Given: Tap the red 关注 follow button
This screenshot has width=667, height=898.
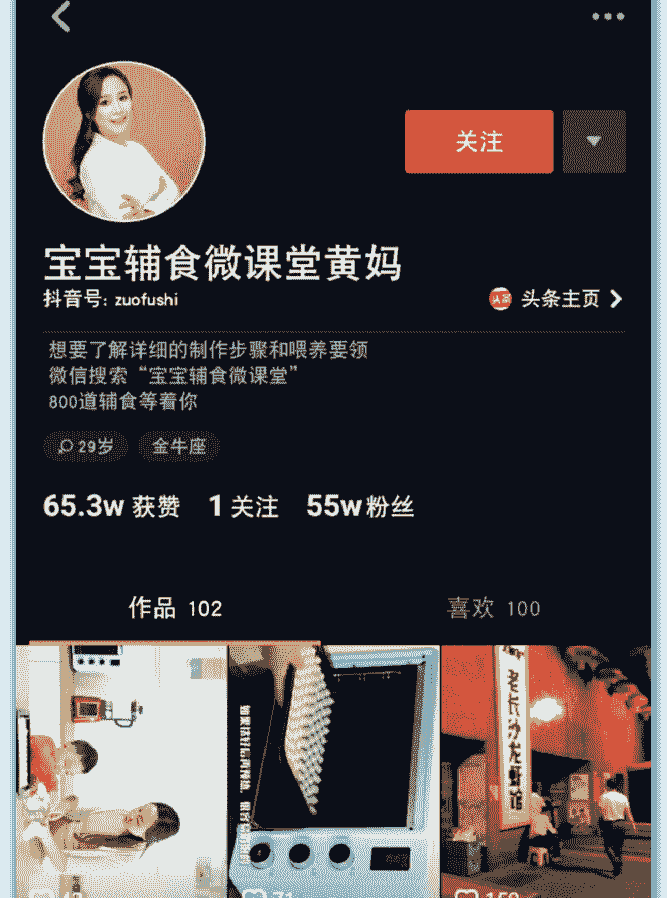Looking at the screenshot, I should [x=479, y=142].
